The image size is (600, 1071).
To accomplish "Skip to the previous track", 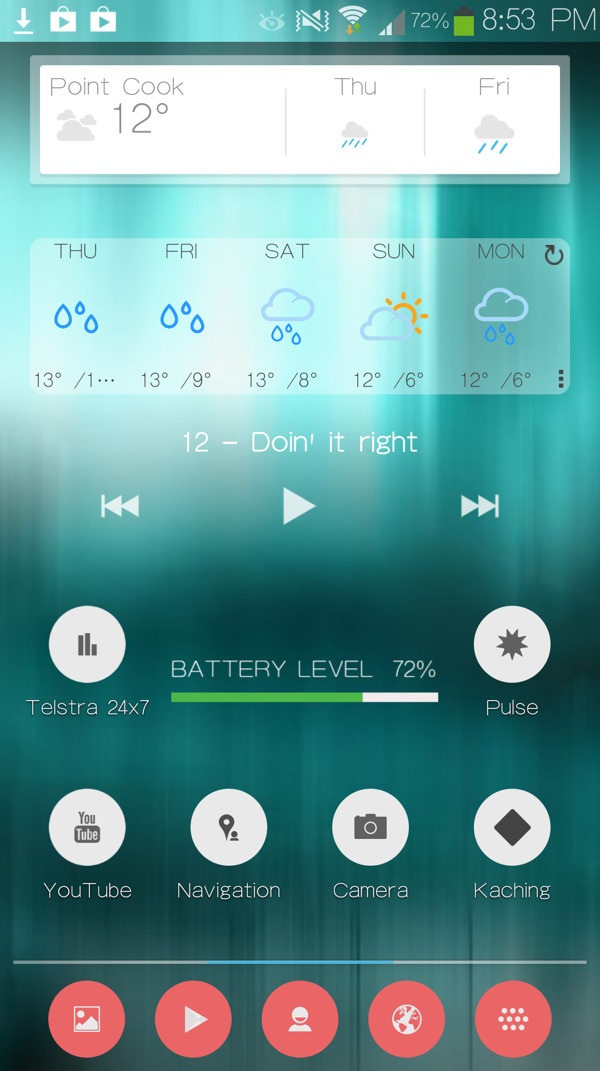I will point(120,506).
